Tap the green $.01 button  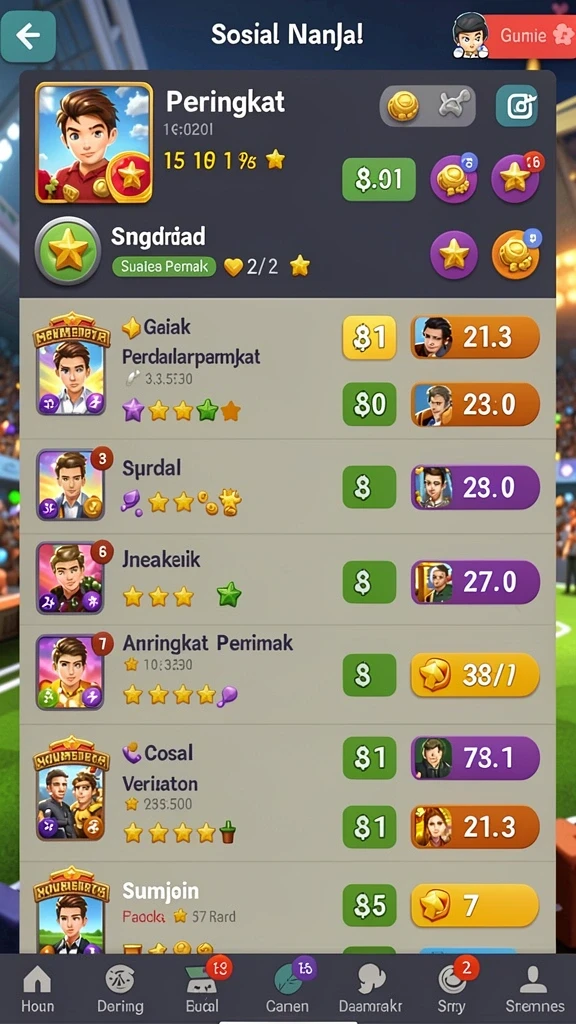click(x=379, y=180)
